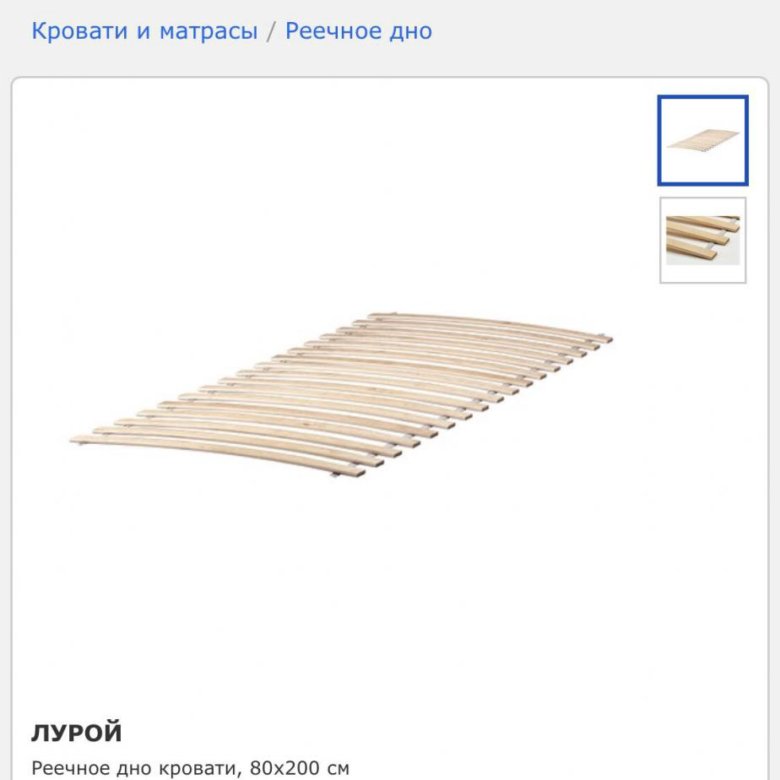Viewport: 780px width, 780px height.
Task: Open the Кровати и матрасы breadcrumb link
Action: (144, 31)
